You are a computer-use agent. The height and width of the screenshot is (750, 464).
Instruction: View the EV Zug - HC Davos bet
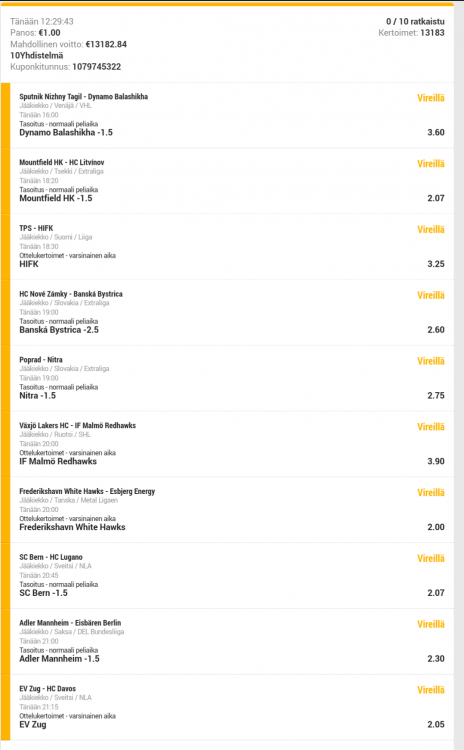232,707
